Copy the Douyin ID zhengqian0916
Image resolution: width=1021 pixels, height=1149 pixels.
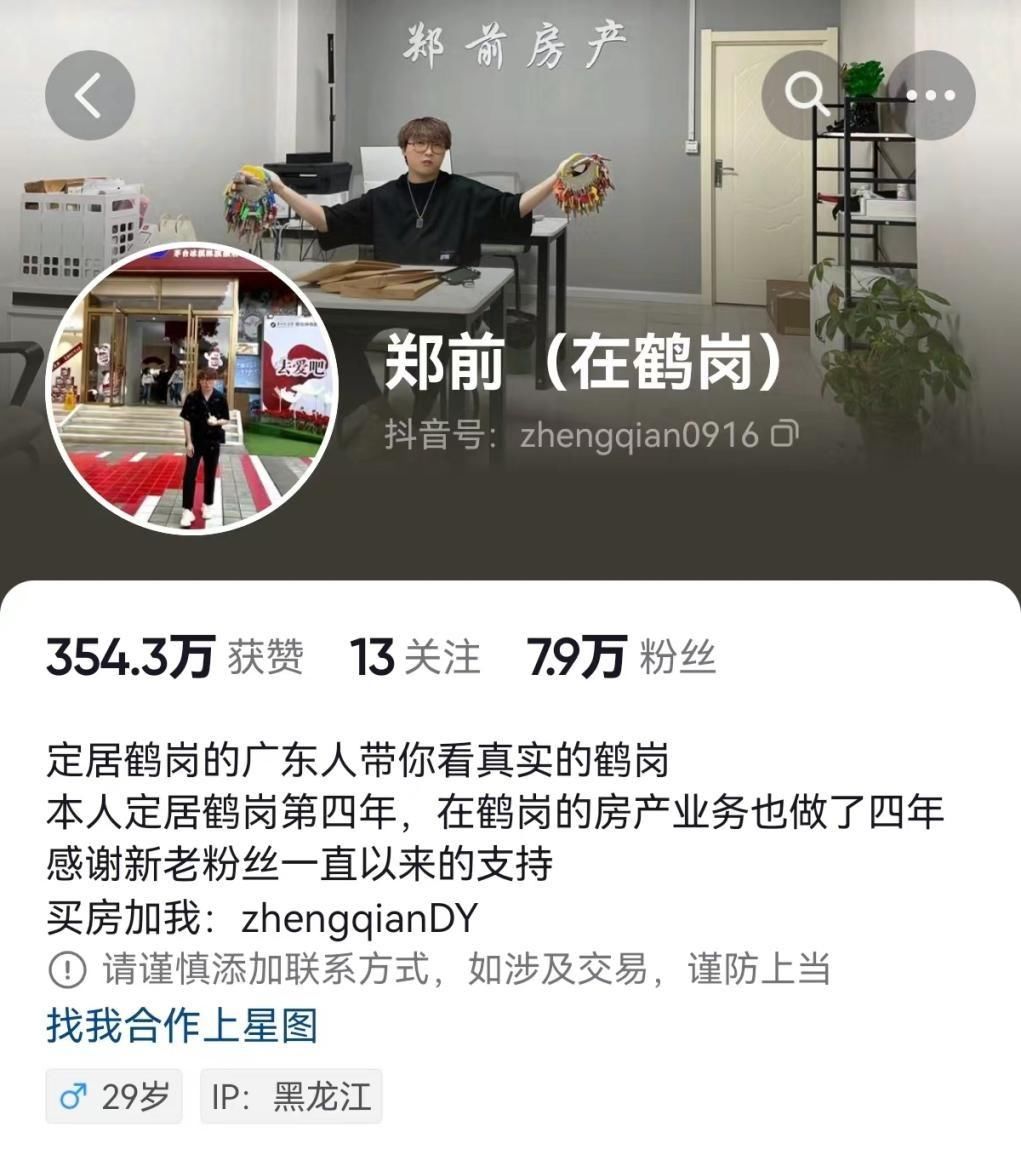pos(785,435)
